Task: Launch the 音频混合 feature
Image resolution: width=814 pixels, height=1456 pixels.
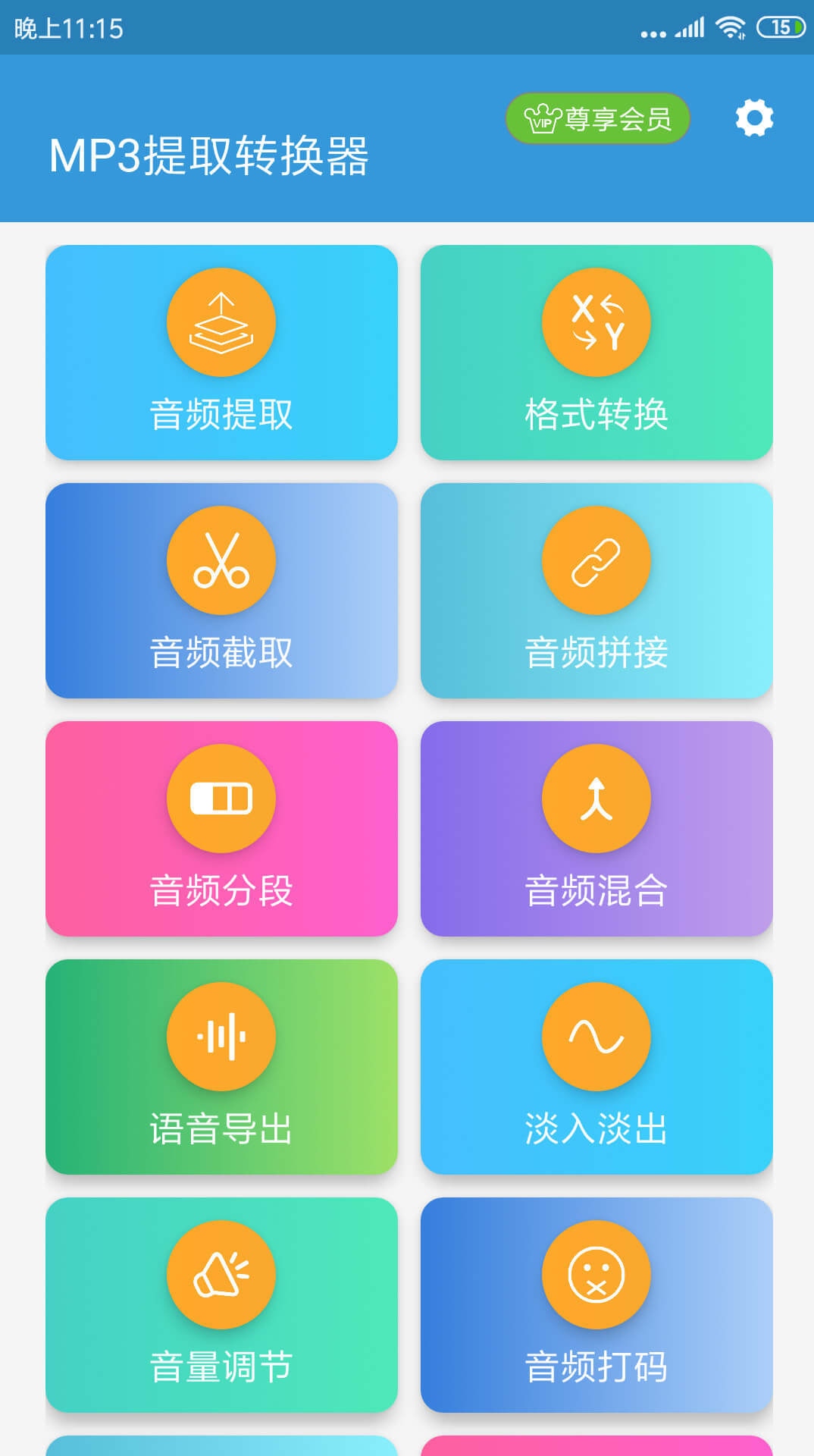Action: (x=596, y=828)
